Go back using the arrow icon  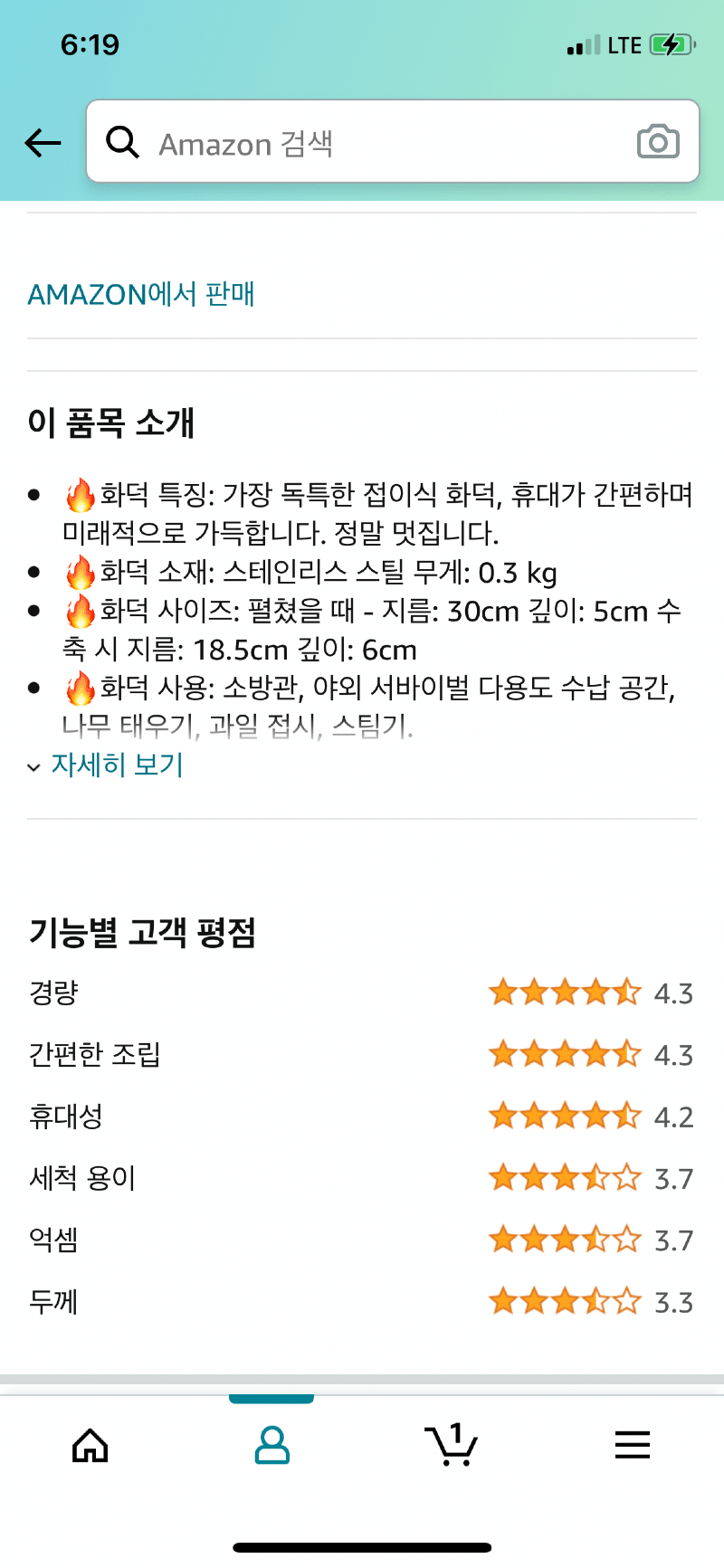tap(43, 143)
